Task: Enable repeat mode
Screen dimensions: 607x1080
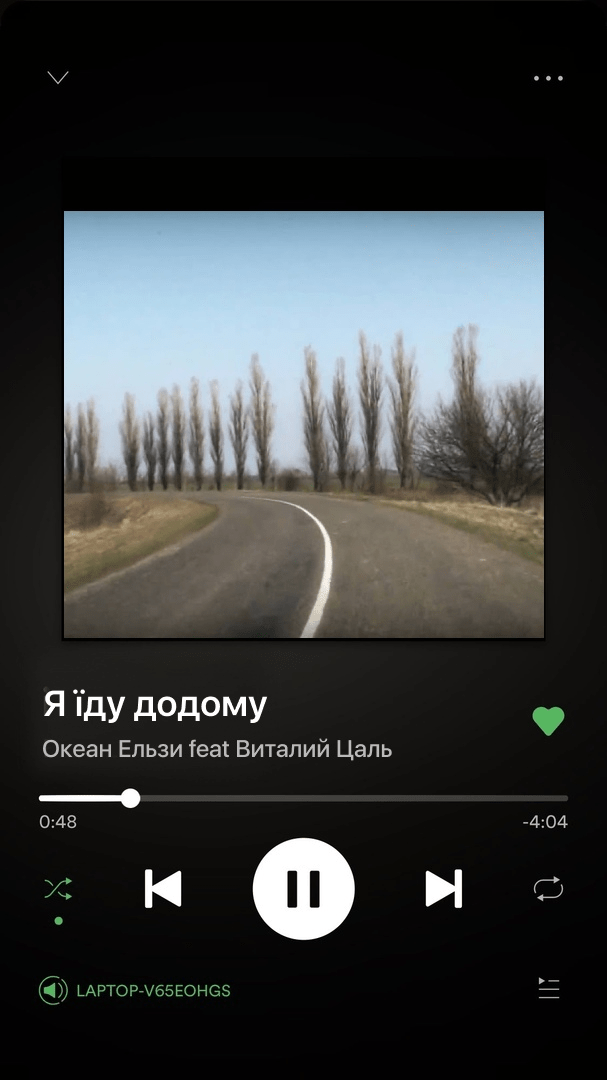Action: click(x=548, y=888)
